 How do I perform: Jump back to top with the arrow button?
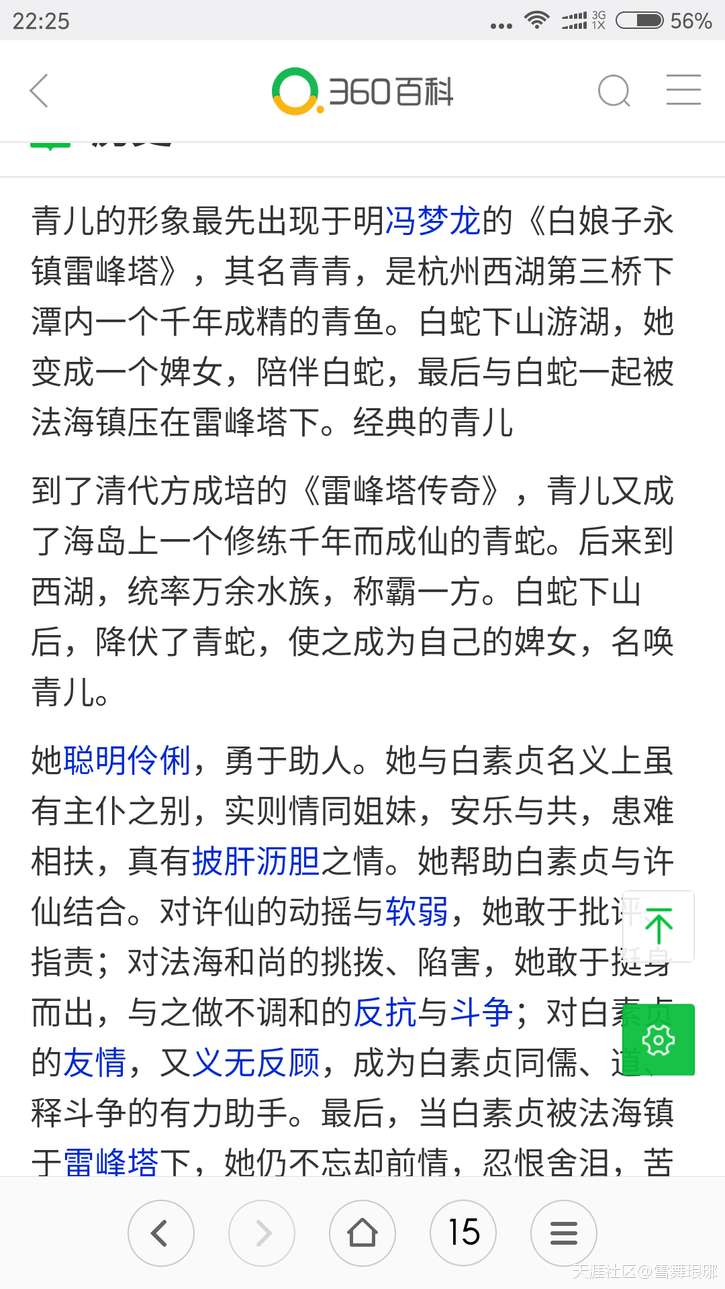658,926
